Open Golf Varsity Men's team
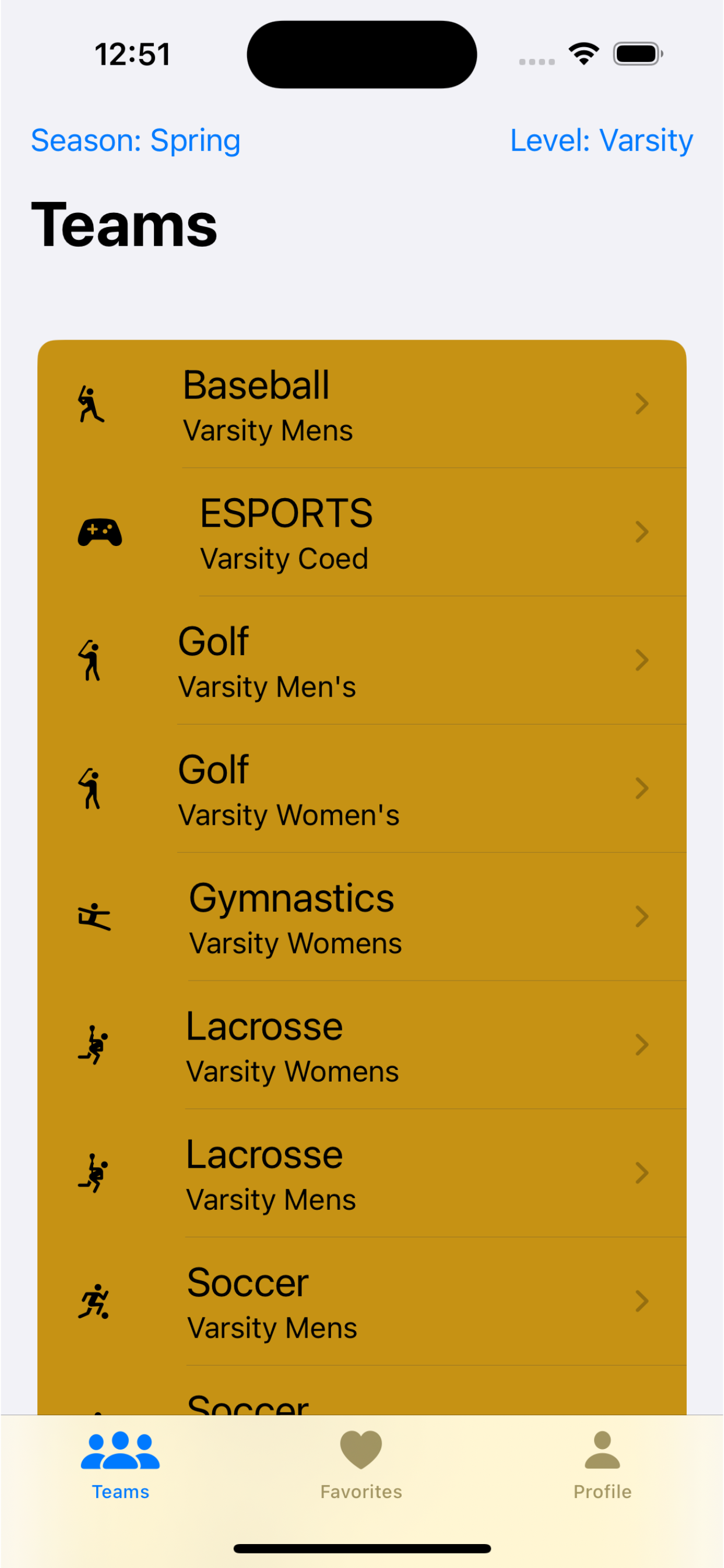Screen dimensions: 724x1568 362,660
